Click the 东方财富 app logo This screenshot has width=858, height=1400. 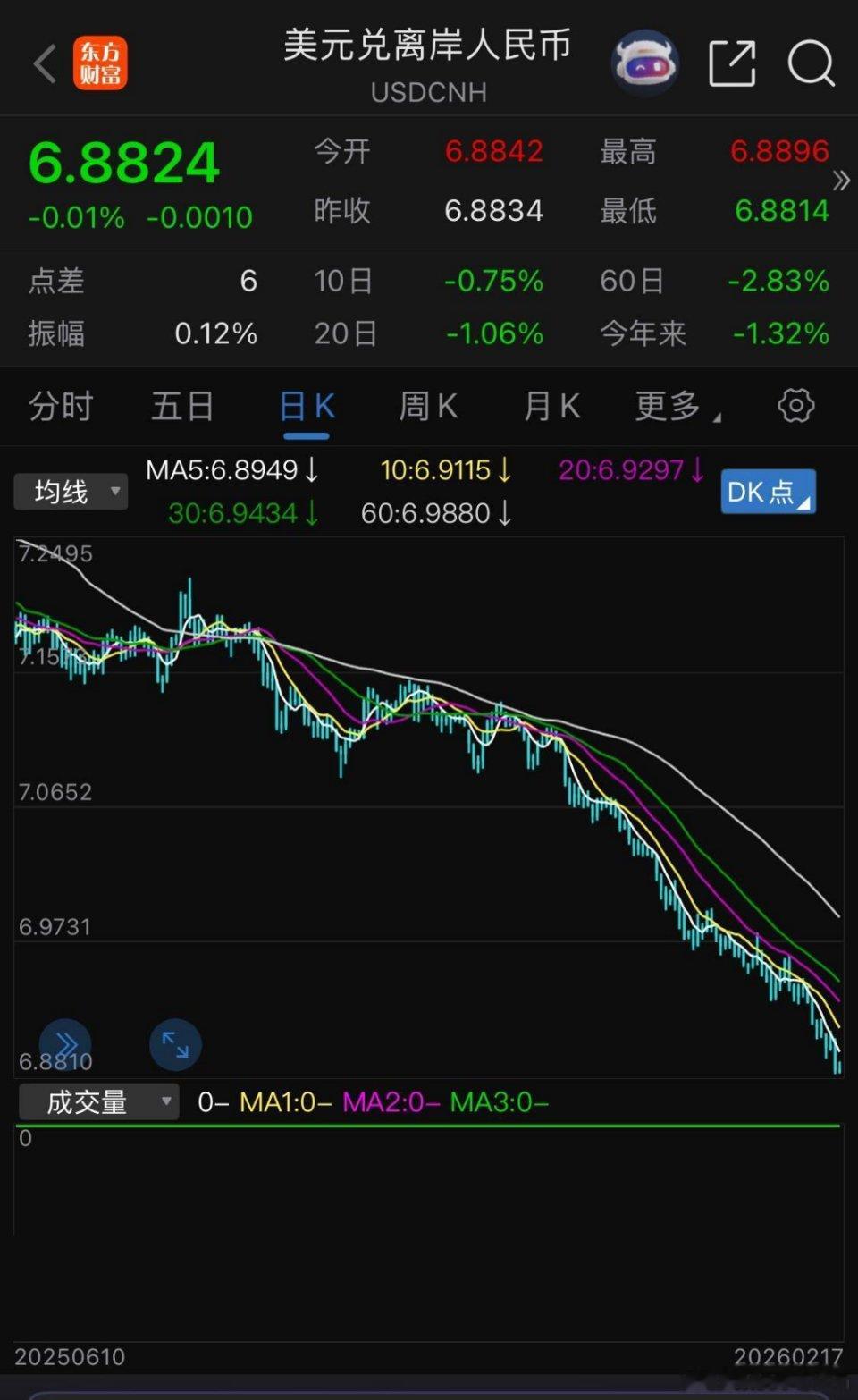click(x=101, y=61)
